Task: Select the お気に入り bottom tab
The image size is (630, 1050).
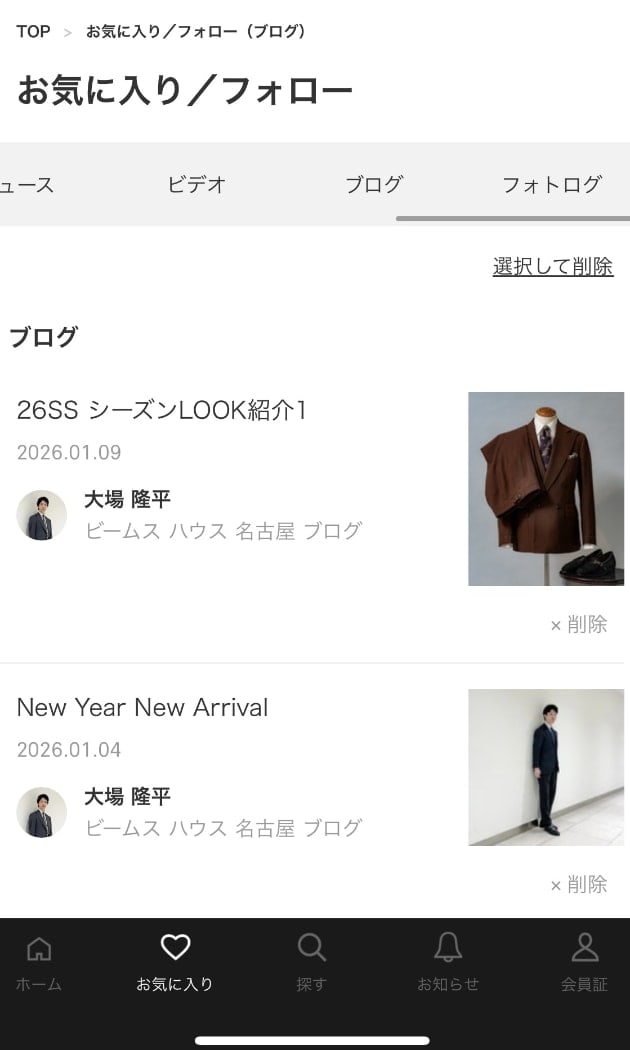Action: 175,962
